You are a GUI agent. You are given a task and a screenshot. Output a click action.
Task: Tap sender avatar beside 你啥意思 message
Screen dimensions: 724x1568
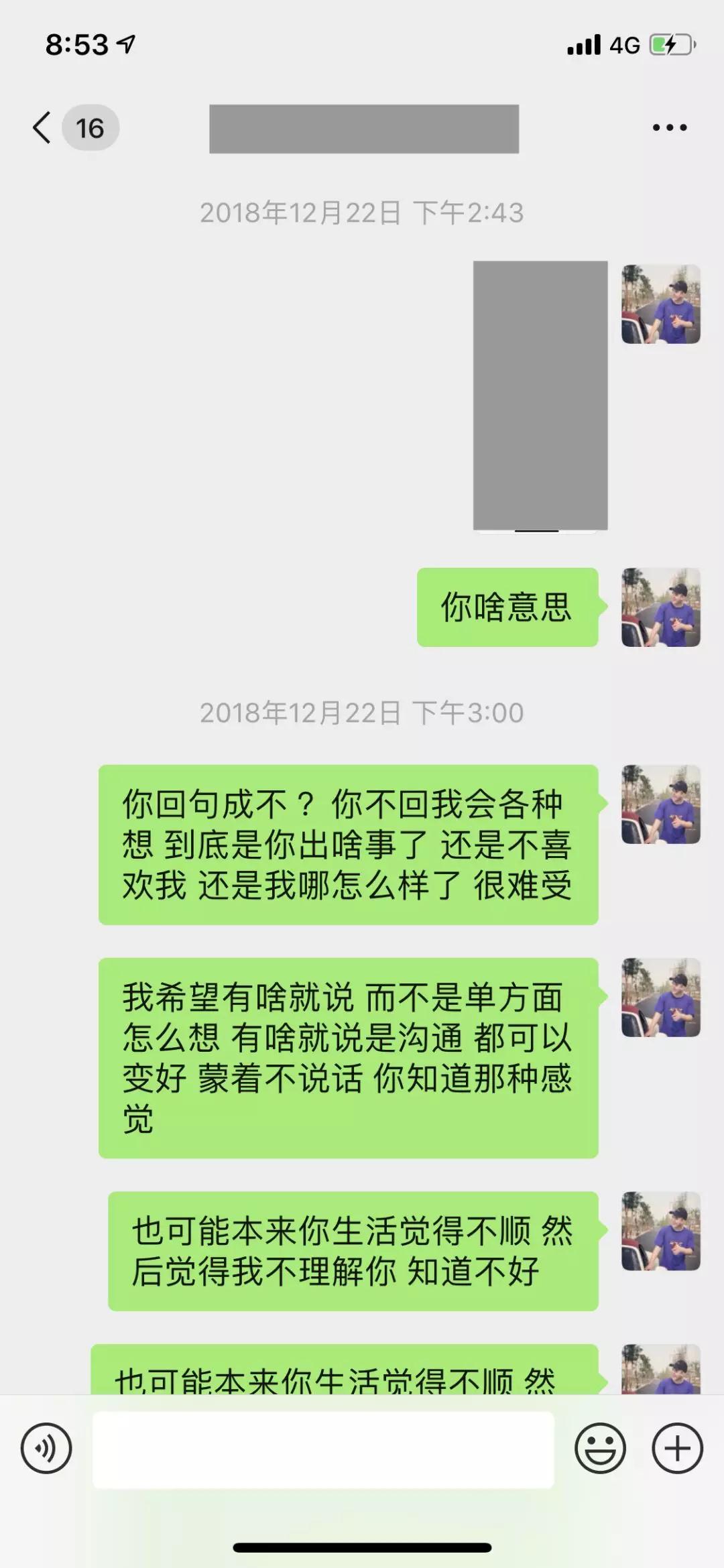660,607
